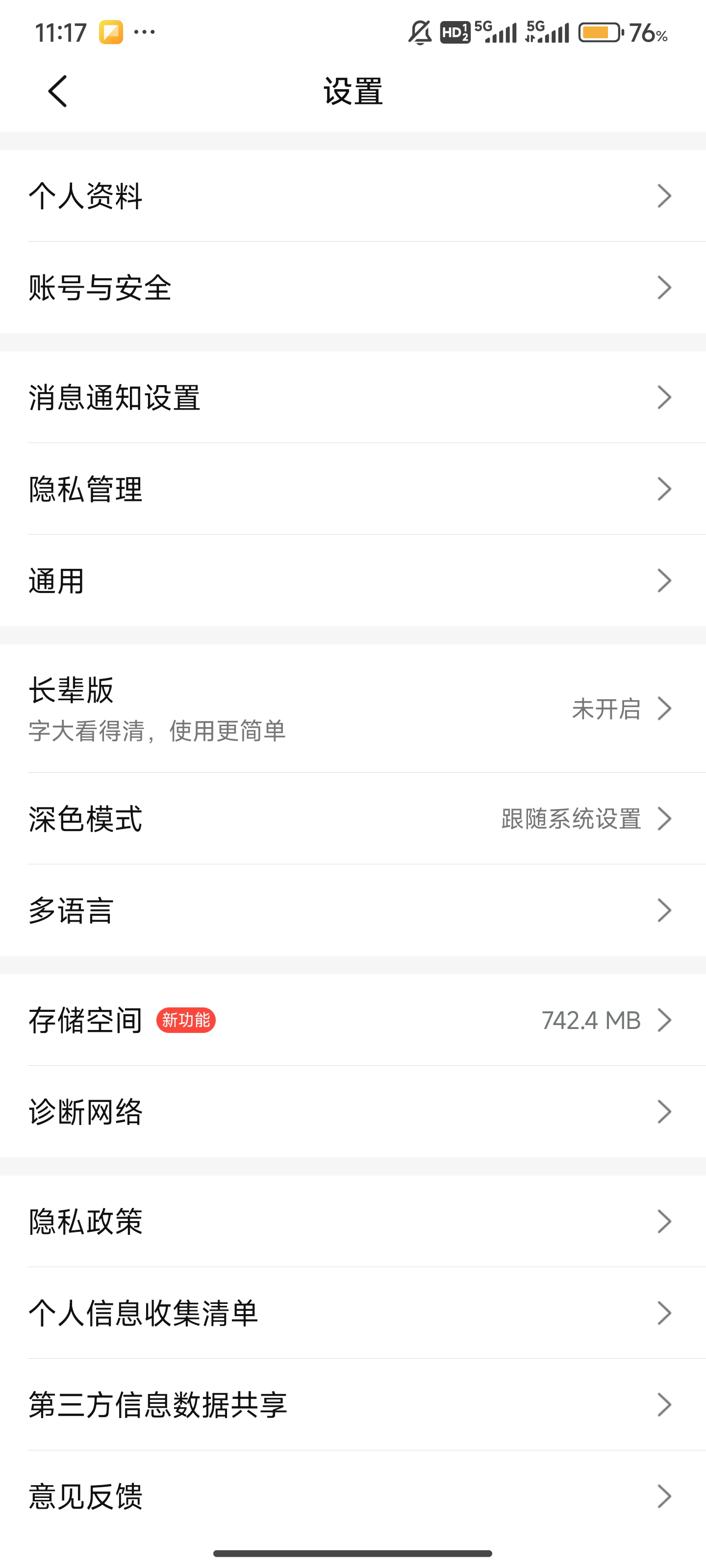The width and height of the screenshot is (706, 1568).
Task: Open 意见反馈
Action: pos(353,1496)
